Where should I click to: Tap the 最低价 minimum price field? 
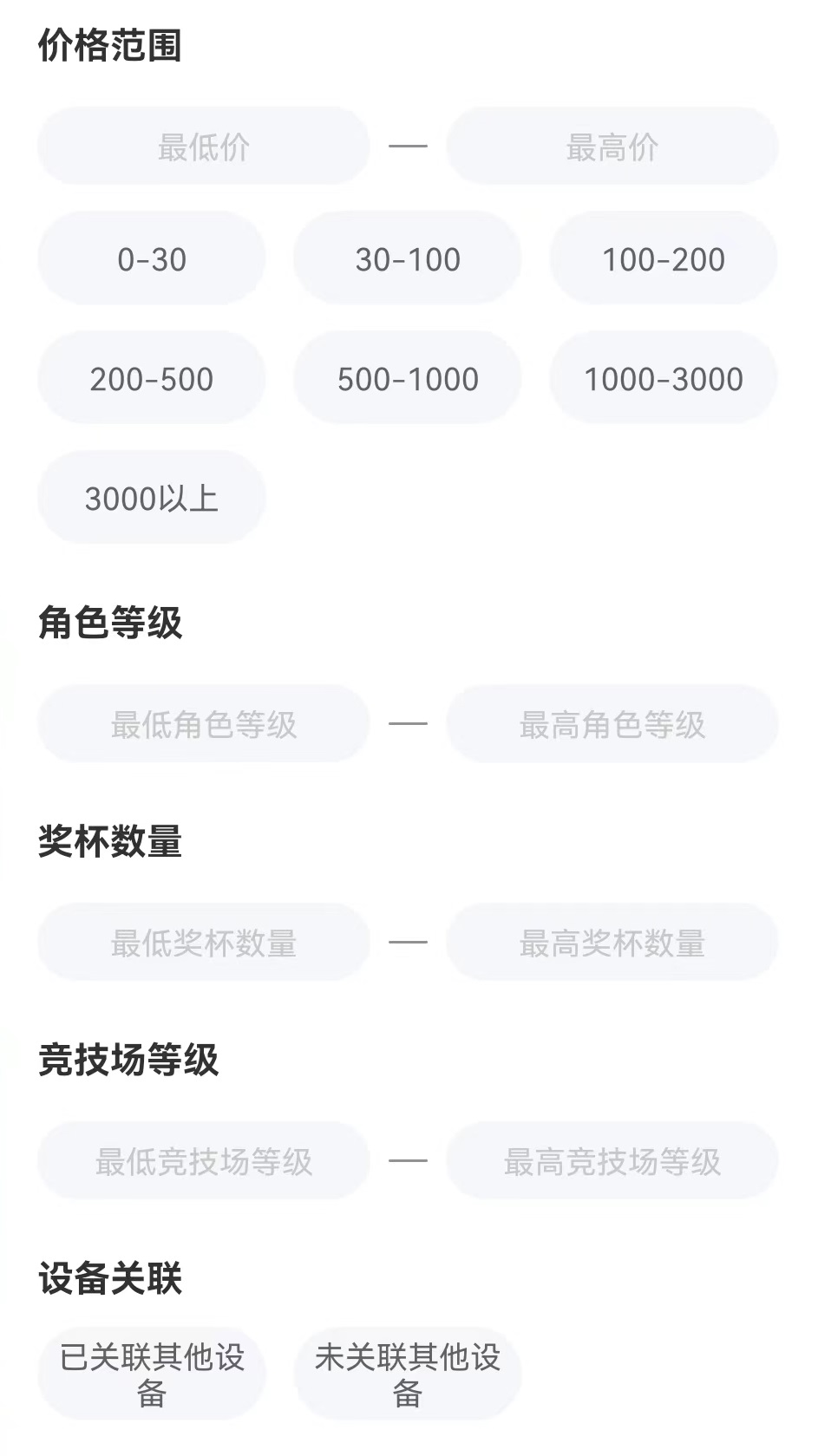[x=204, y=147]
